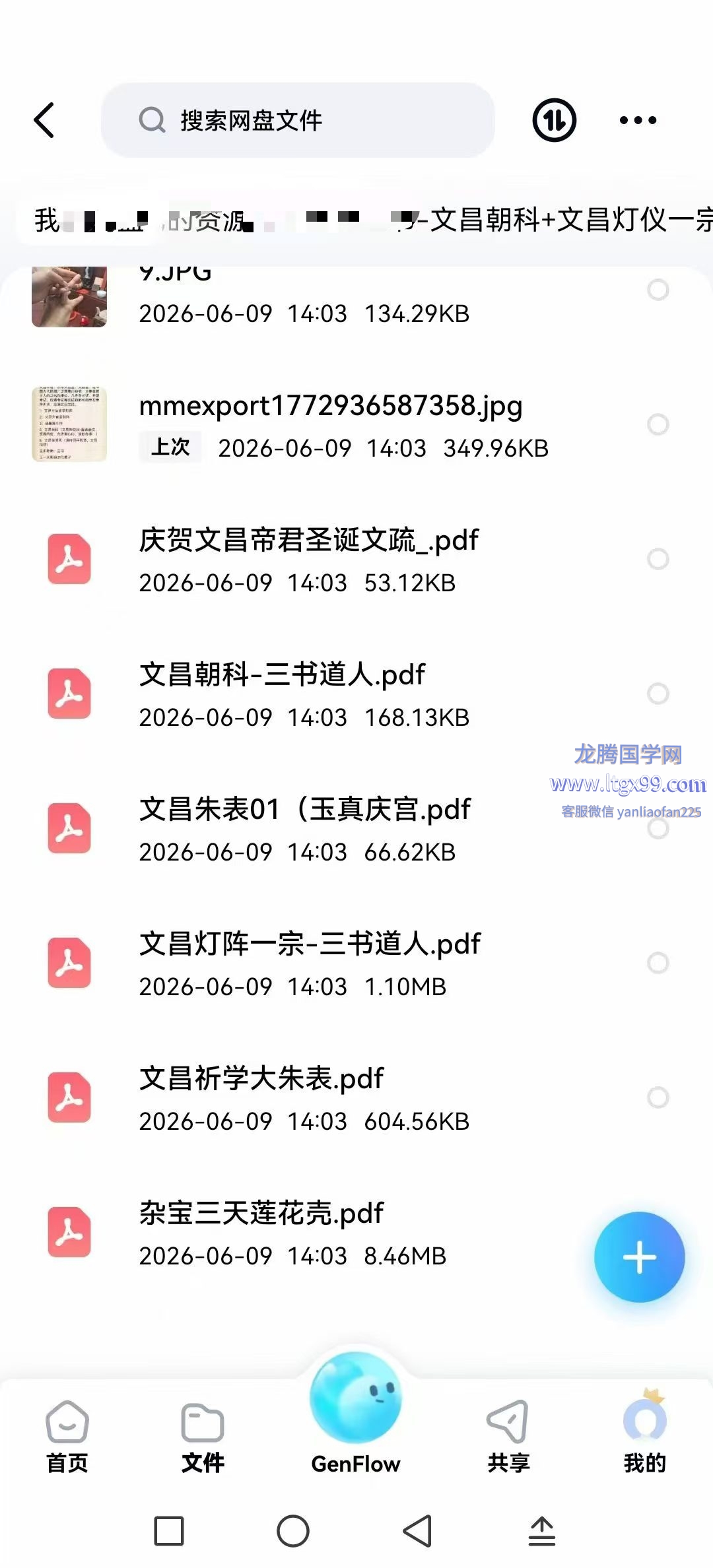Open 文昌灯阵一宗-三书道人.pdf
The height and width of the screenshot is (1568, 713).
tap(356, 964)
